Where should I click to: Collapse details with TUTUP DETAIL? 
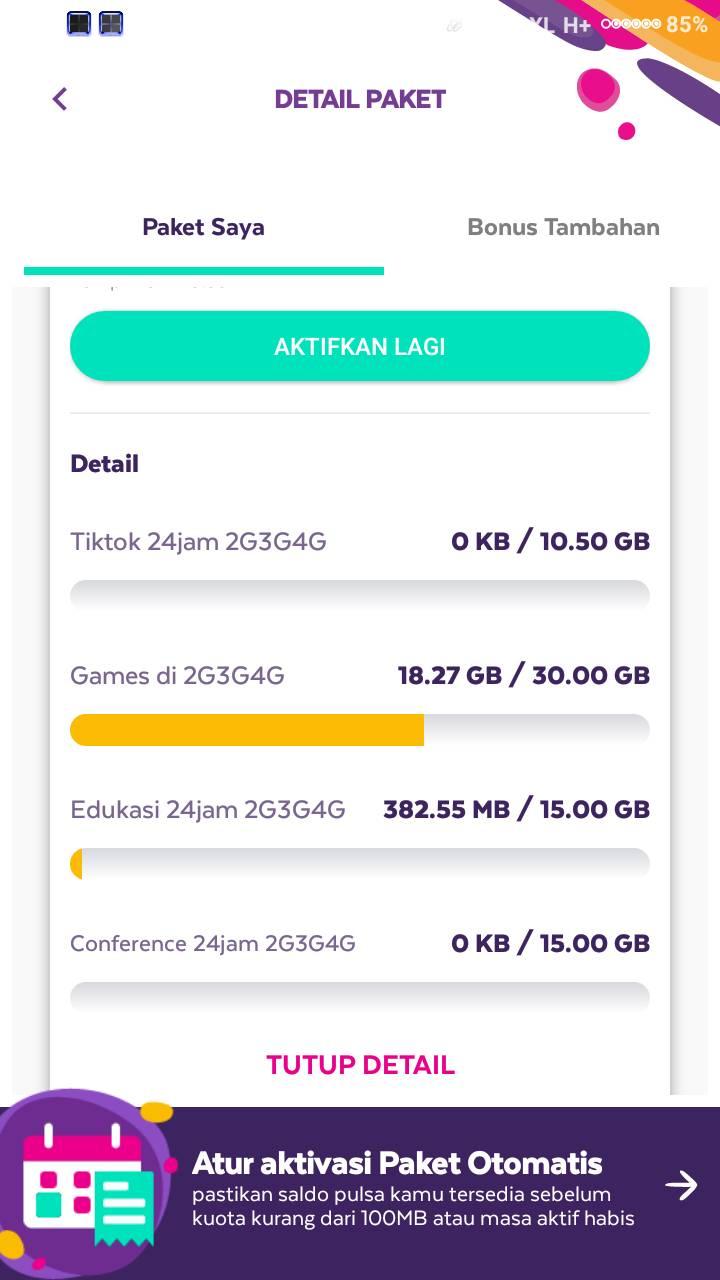click(x=360, y=1065)
